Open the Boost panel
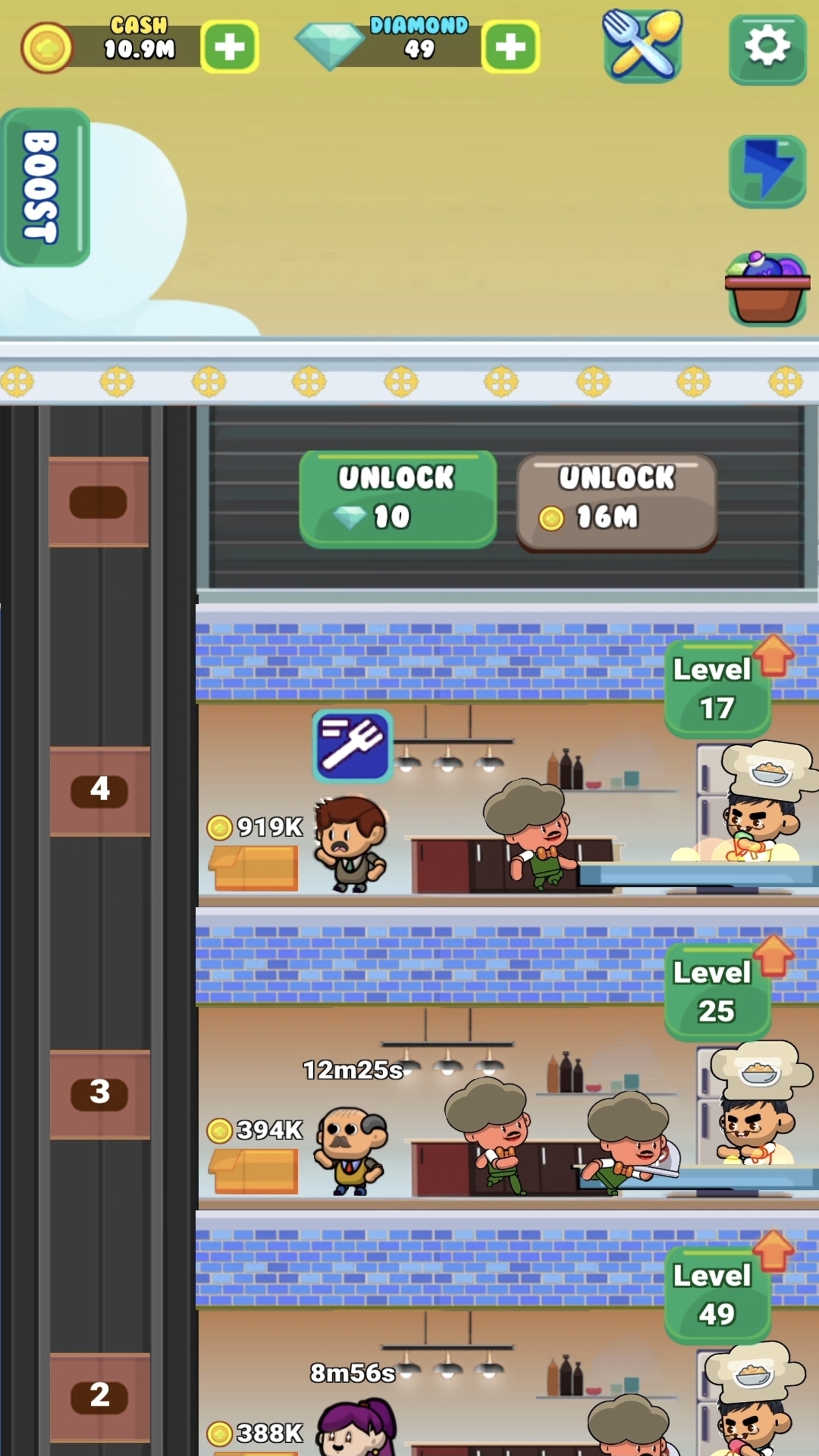This screenshot has height=1456, width=819. (44, 187)
